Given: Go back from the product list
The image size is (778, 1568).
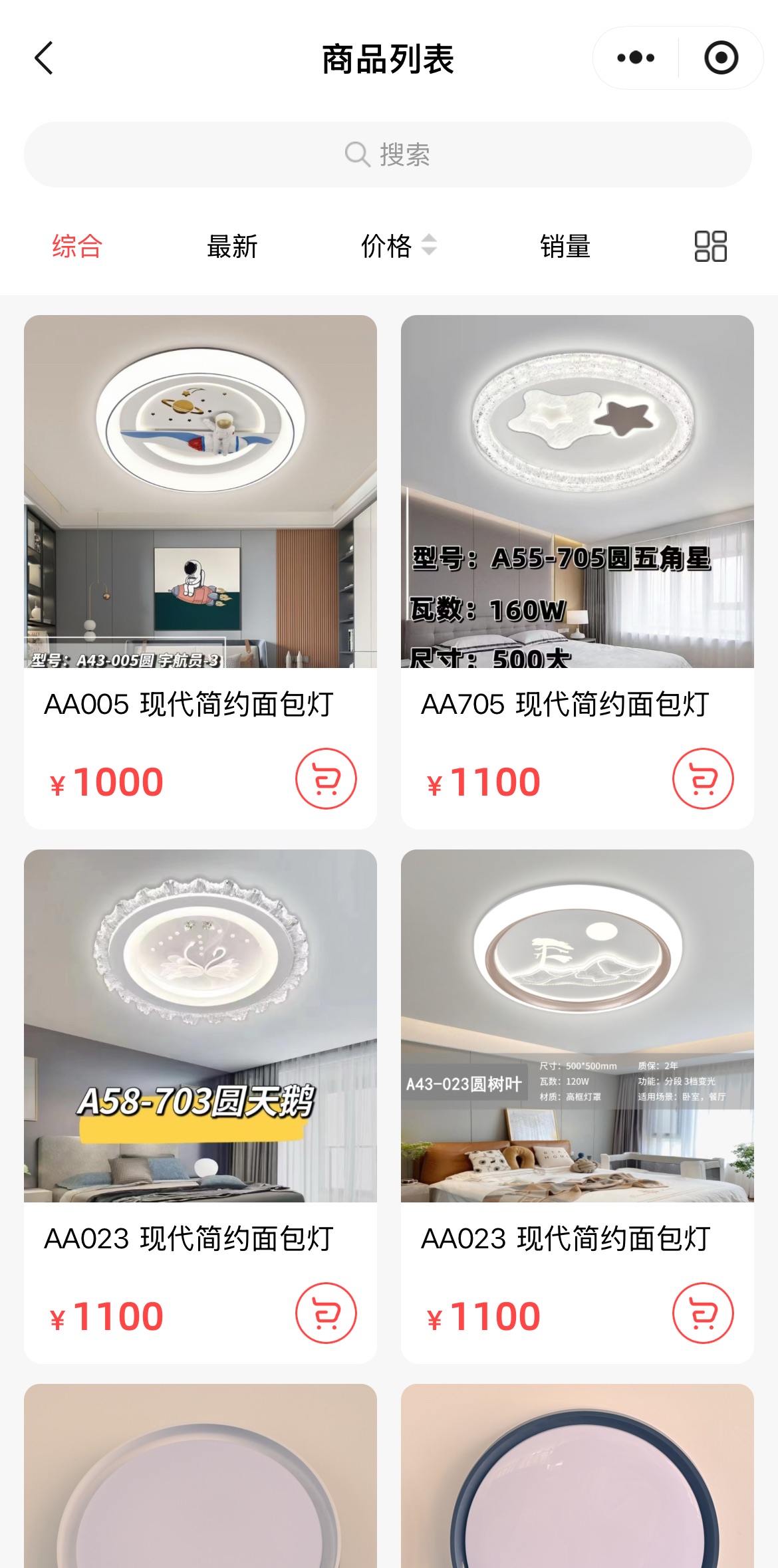Looking at the screenshot, I should pyautogui.click(x=44, y=58).
